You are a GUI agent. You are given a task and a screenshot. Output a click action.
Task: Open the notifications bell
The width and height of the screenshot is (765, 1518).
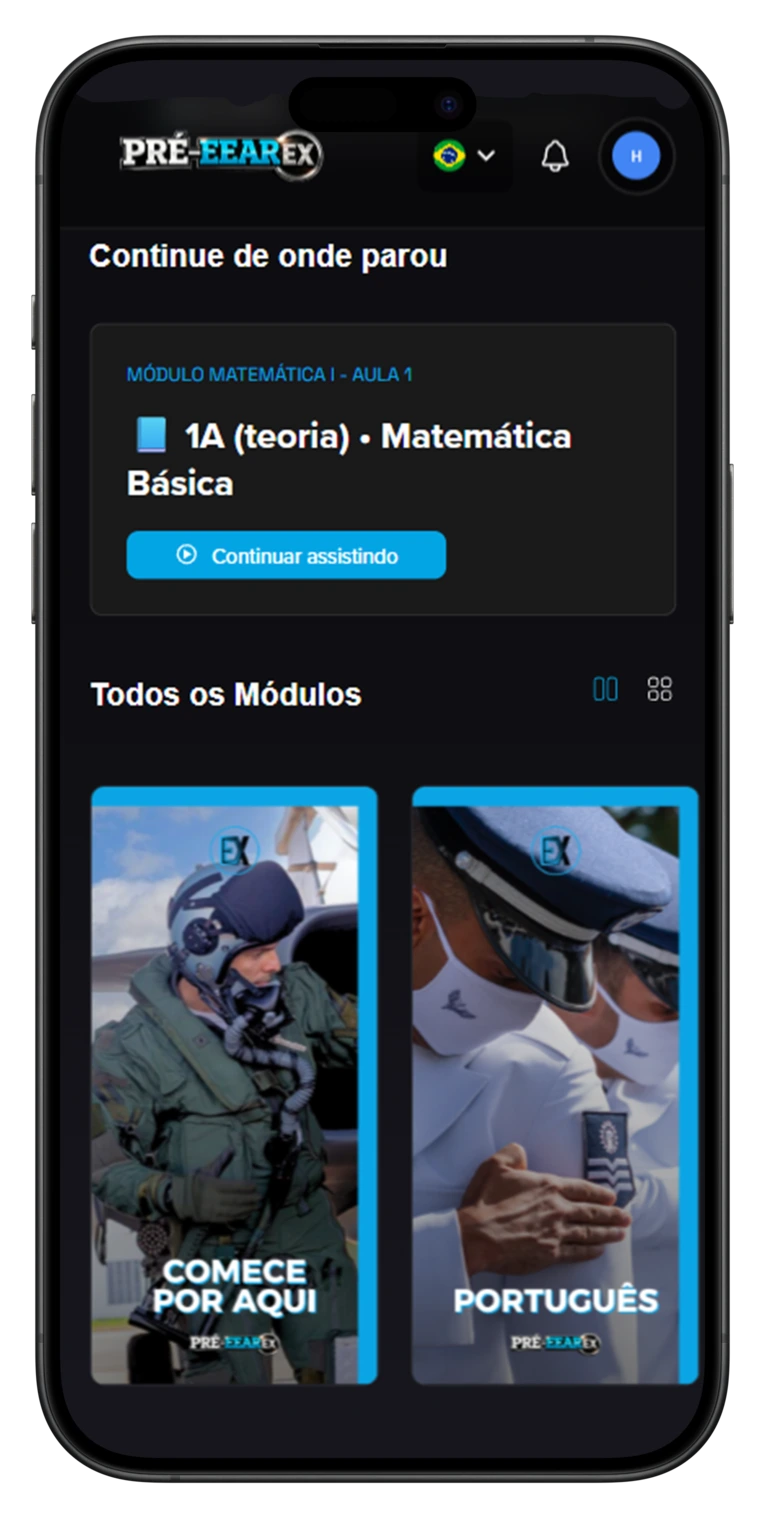pyautogui.click(x=555, y=156)
